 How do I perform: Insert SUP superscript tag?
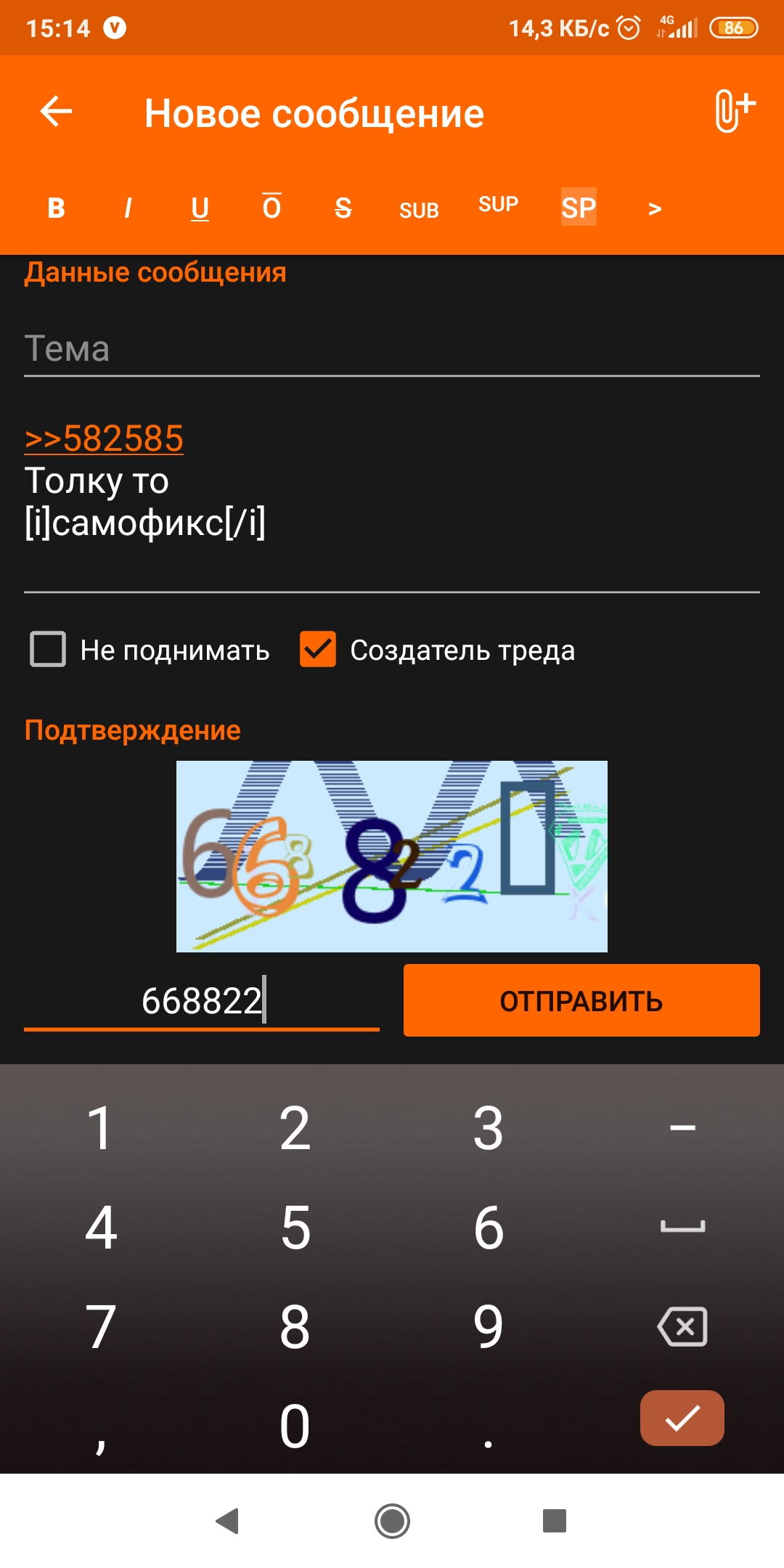498,205
